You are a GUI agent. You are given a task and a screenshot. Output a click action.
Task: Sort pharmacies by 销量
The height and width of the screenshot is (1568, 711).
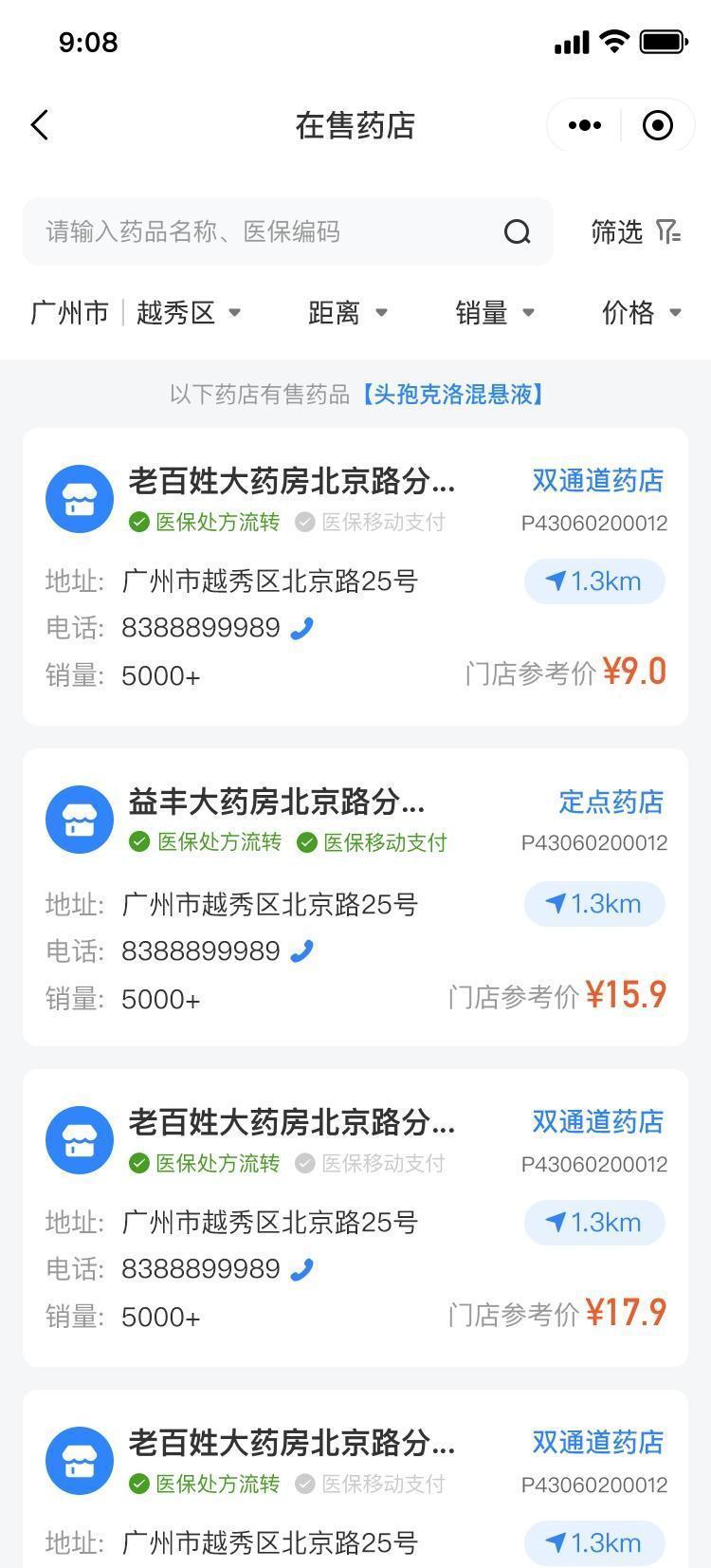point(494,312)
